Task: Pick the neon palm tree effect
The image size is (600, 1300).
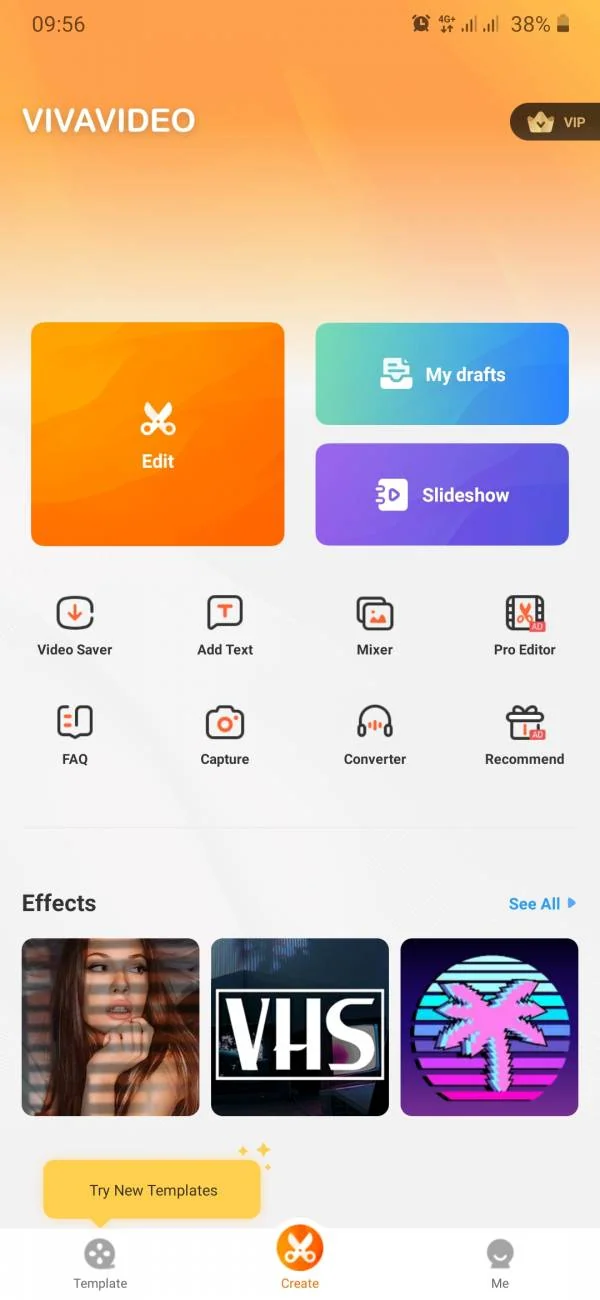Action: 489,1027
